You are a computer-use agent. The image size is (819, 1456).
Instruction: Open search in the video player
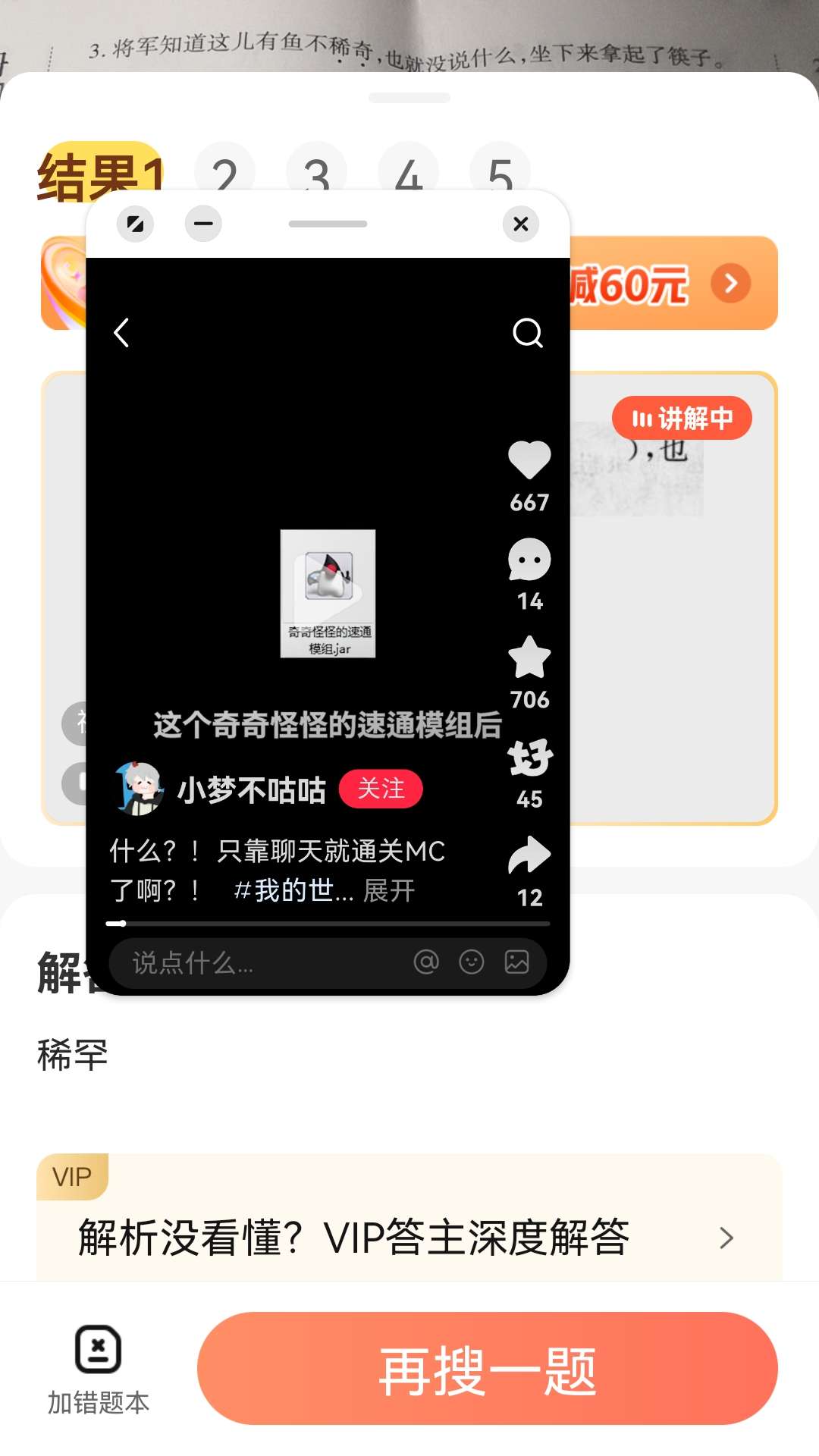tap(528, 332)
